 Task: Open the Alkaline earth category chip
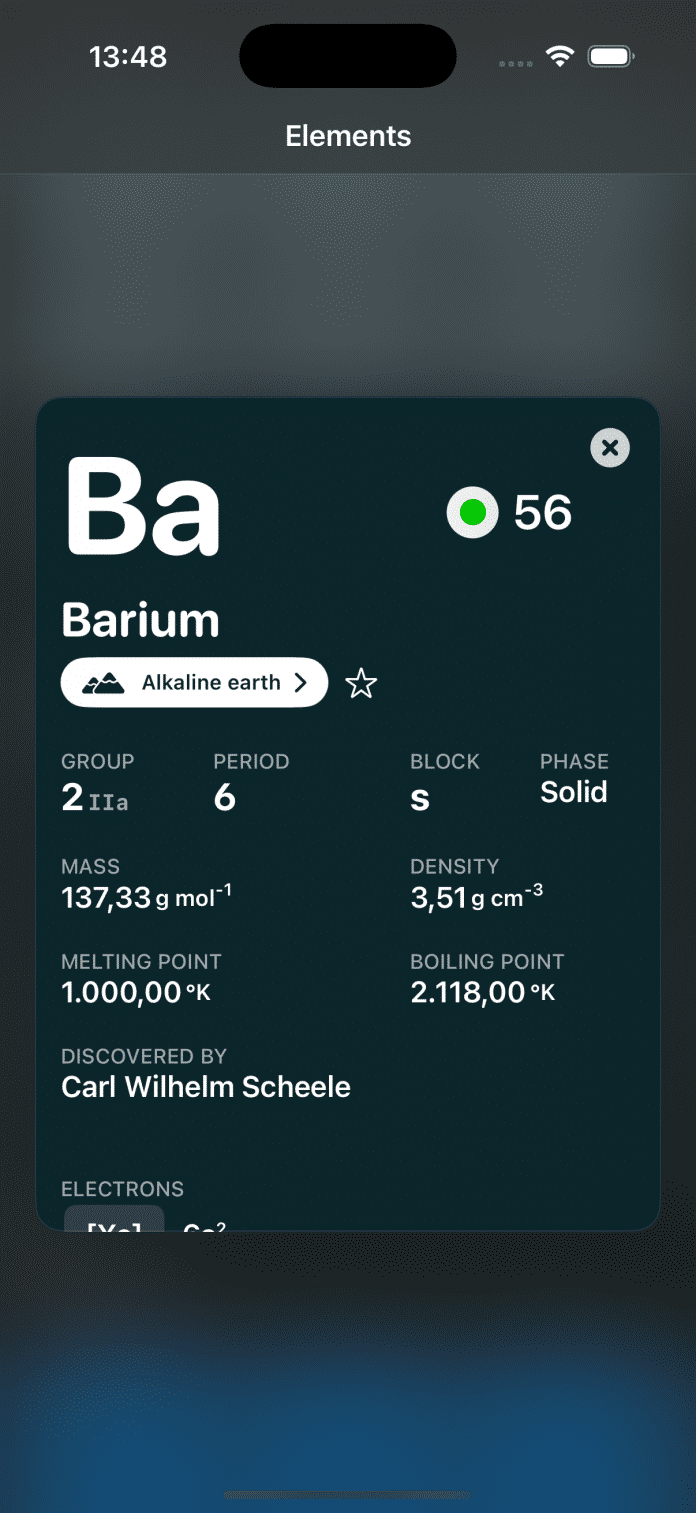click(x=195, y=683)
